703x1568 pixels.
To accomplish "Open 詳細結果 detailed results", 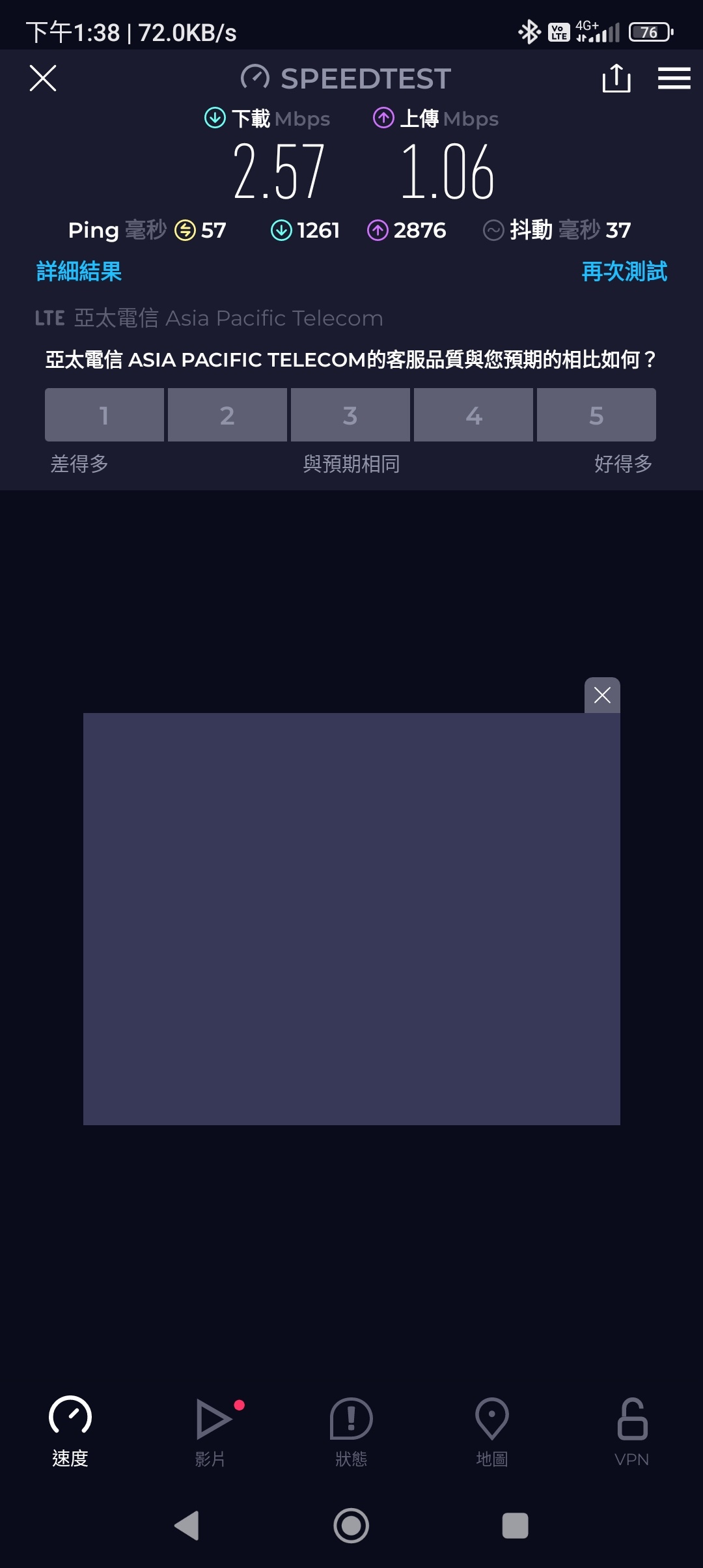I will click(x=79, y=272).
